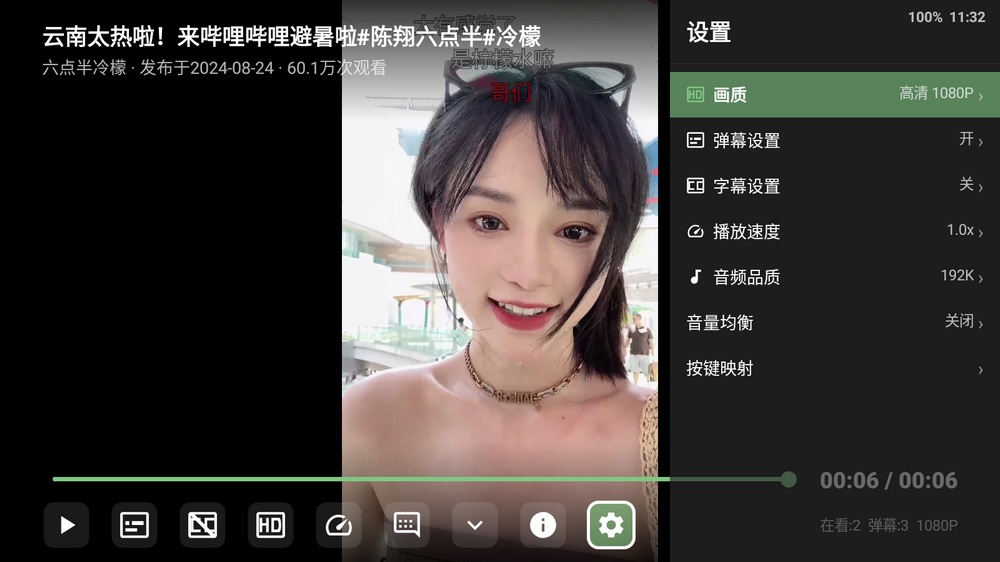
Task: Open 字幕设置 row
Action: pyautogui.click(x=835, y=186)
